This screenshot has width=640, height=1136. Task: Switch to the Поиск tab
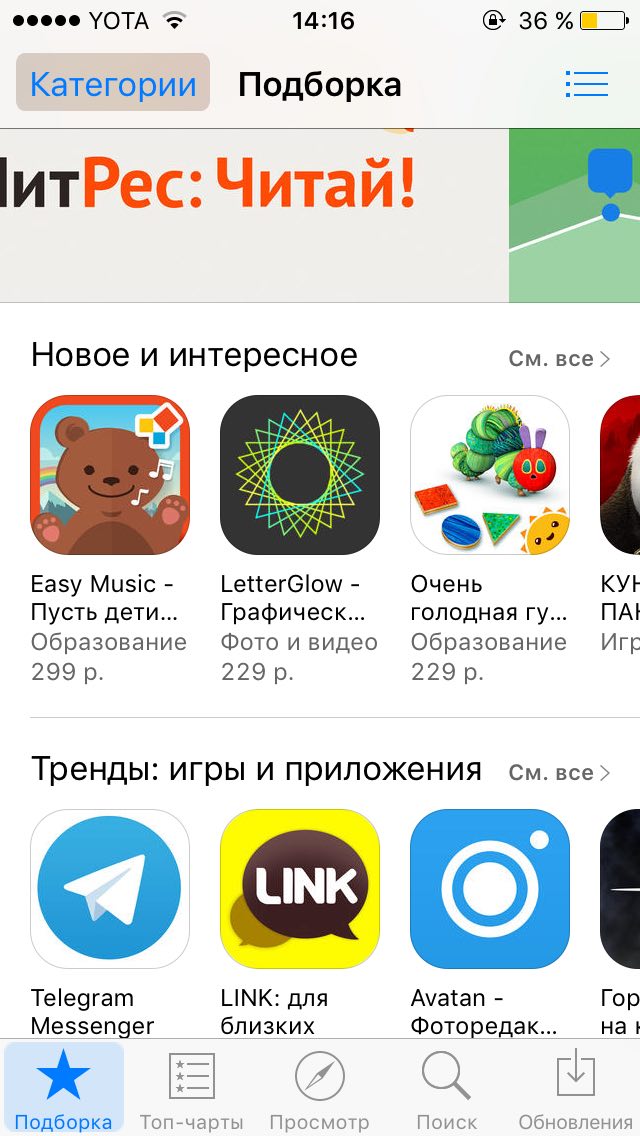click(446, 1090)
